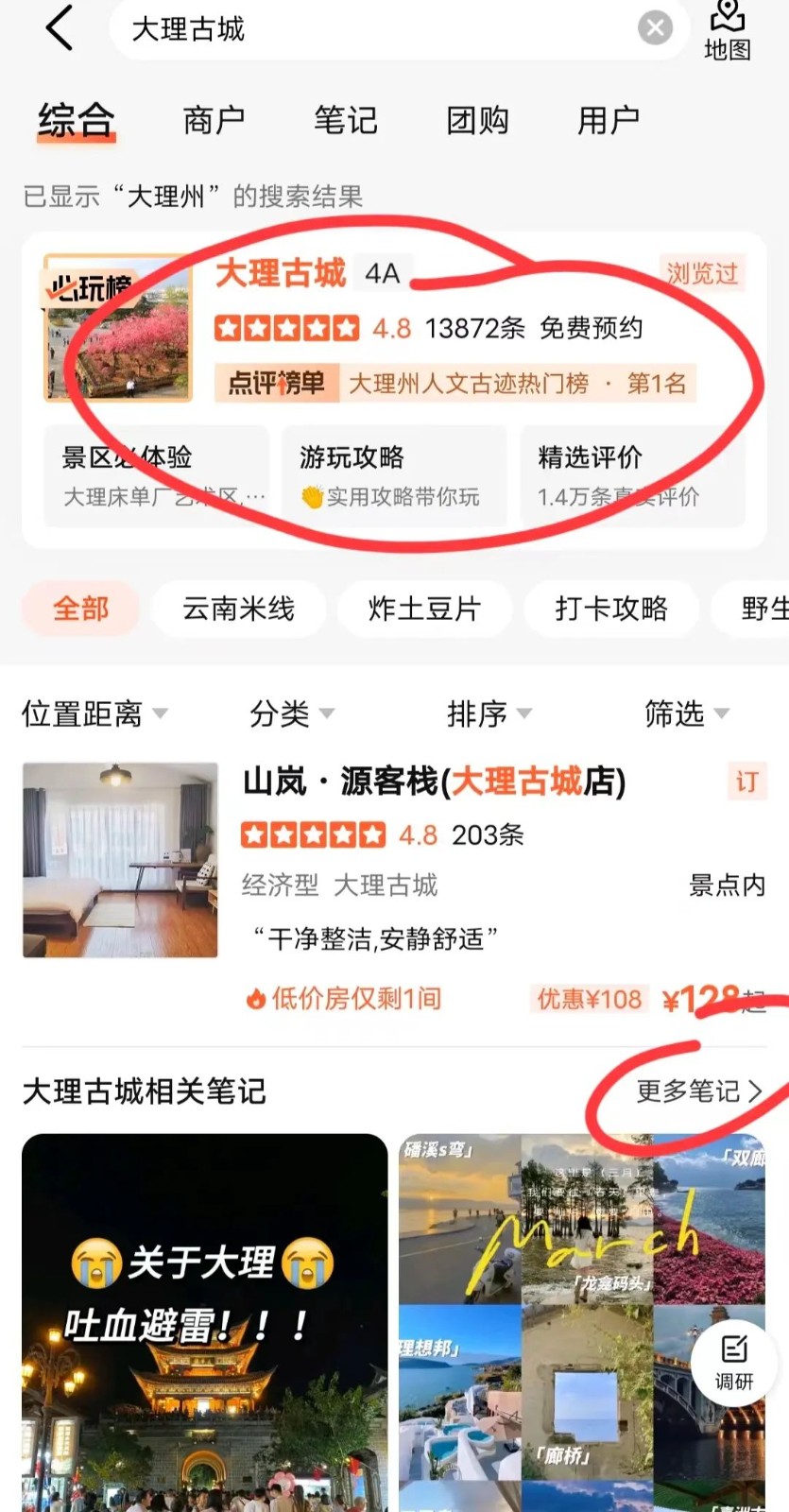
Task: Tap the 大理古城 search field
Action: (x=378, y=29)
